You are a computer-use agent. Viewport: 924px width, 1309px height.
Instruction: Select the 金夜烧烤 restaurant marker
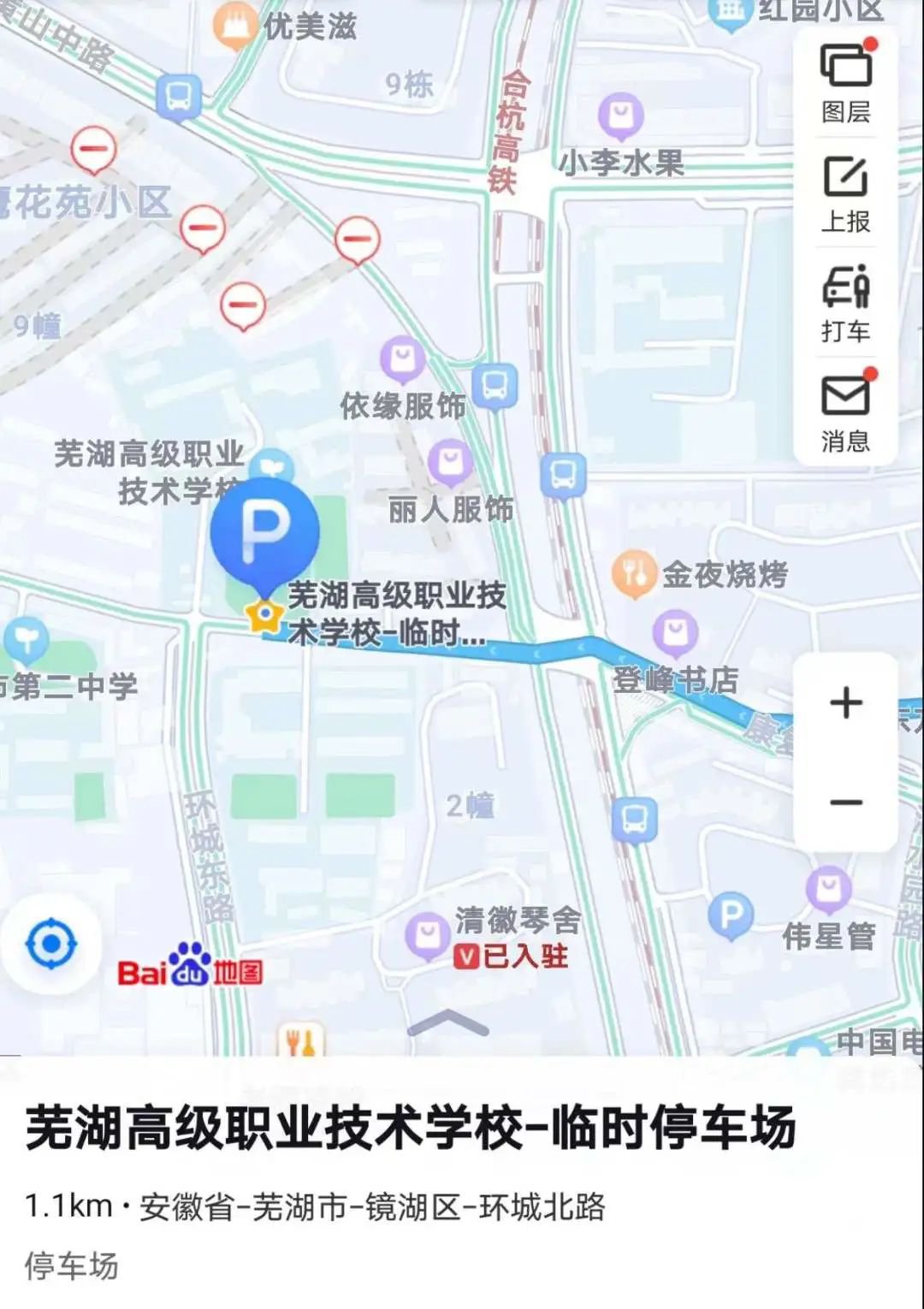click(x=634, y=573)
